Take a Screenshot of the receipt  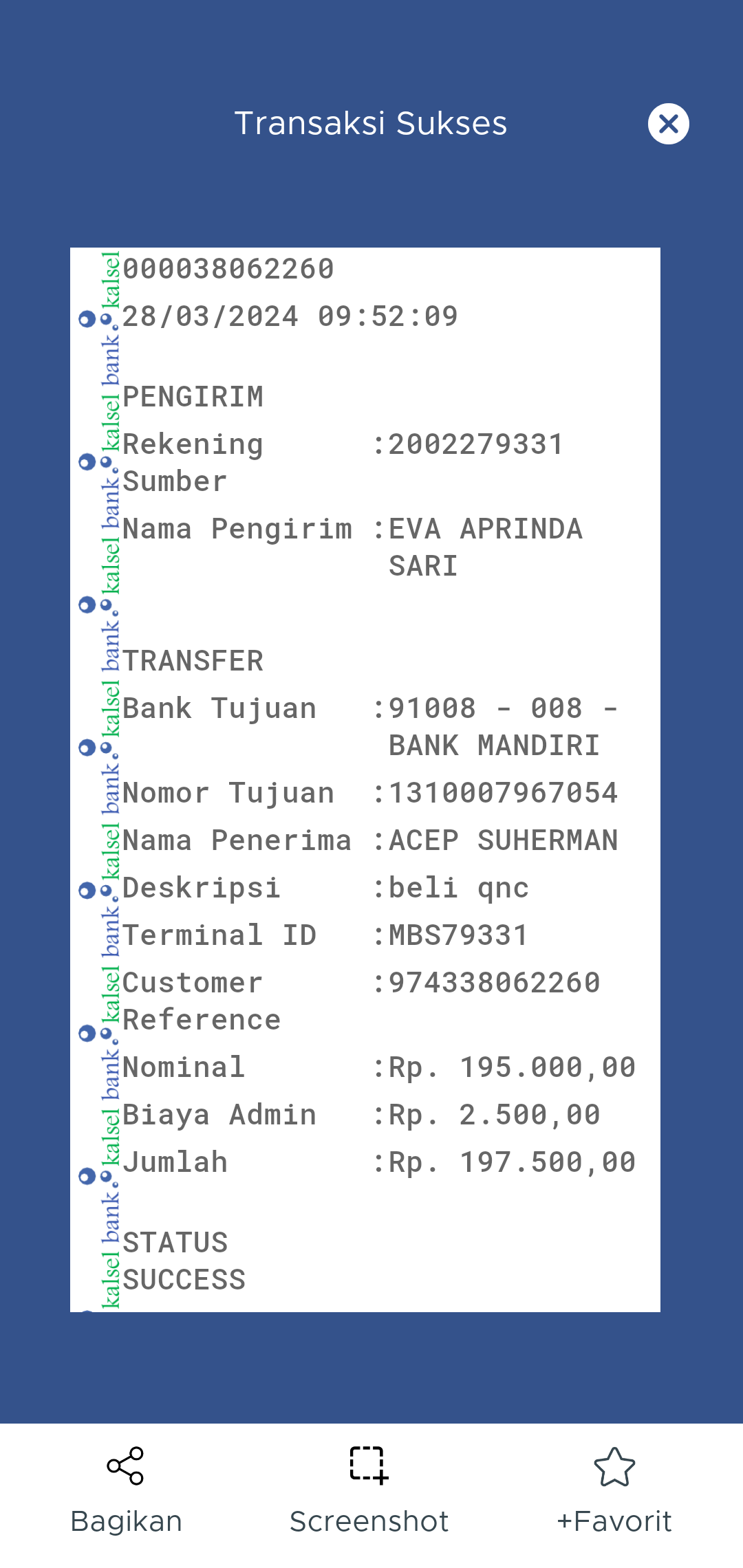[x=369, y=1491]
